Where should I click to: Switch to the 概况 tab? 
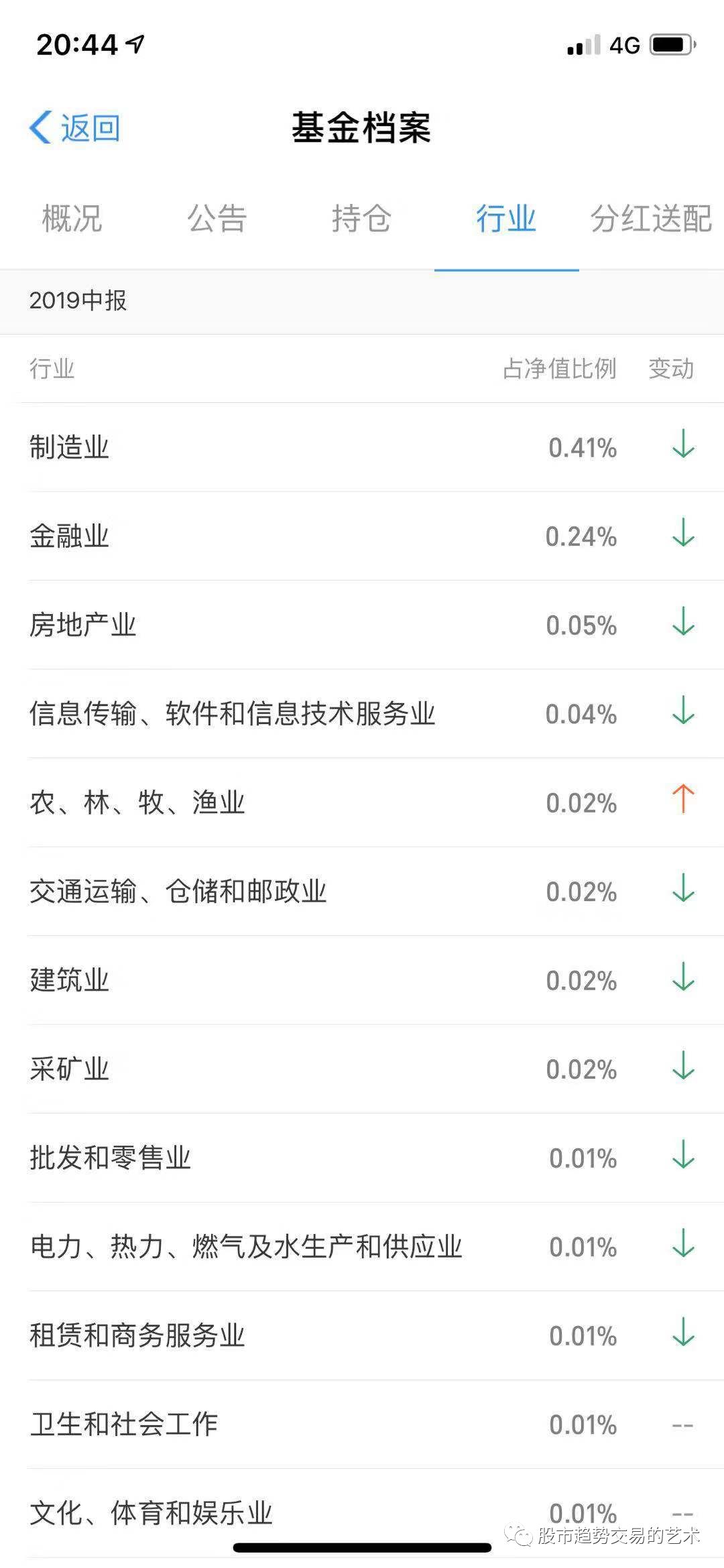[72, 219]
